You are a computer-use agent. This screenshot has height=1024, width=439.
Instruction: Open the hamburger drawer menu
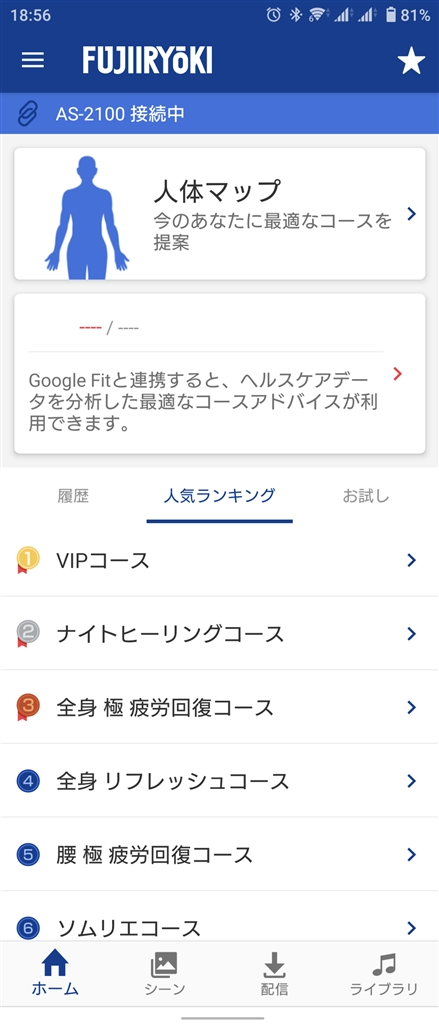[x=33, y=60]
